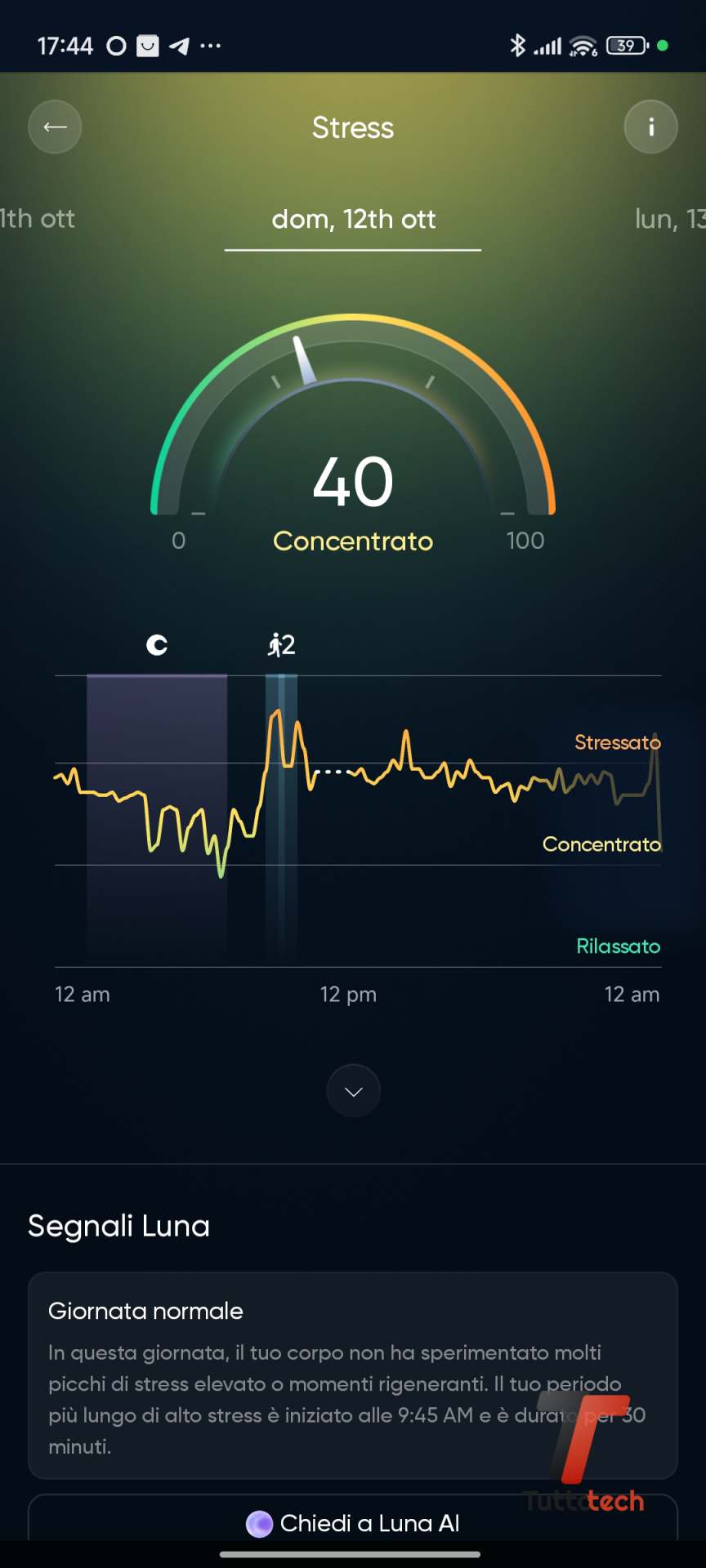Tap Chiedi a Luna AI button
The height and width of the screenshot is (1568, 706).
[x=353, y=1522]
